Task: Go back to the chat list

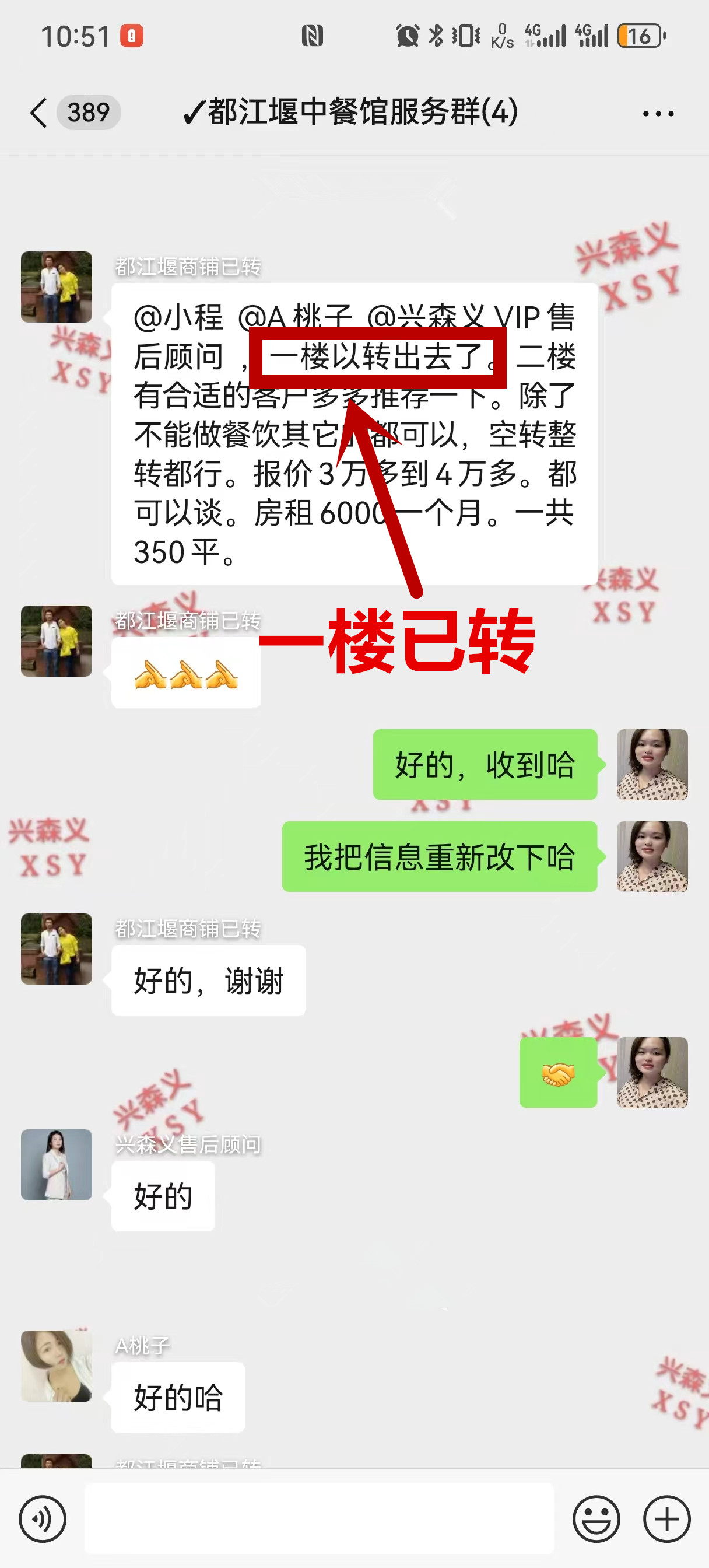Action: (39, 113)
